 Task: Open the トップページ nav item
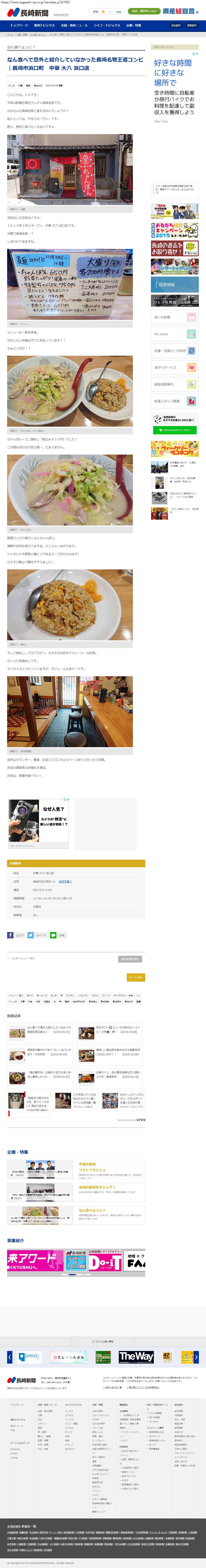click(x=19, y=26)
